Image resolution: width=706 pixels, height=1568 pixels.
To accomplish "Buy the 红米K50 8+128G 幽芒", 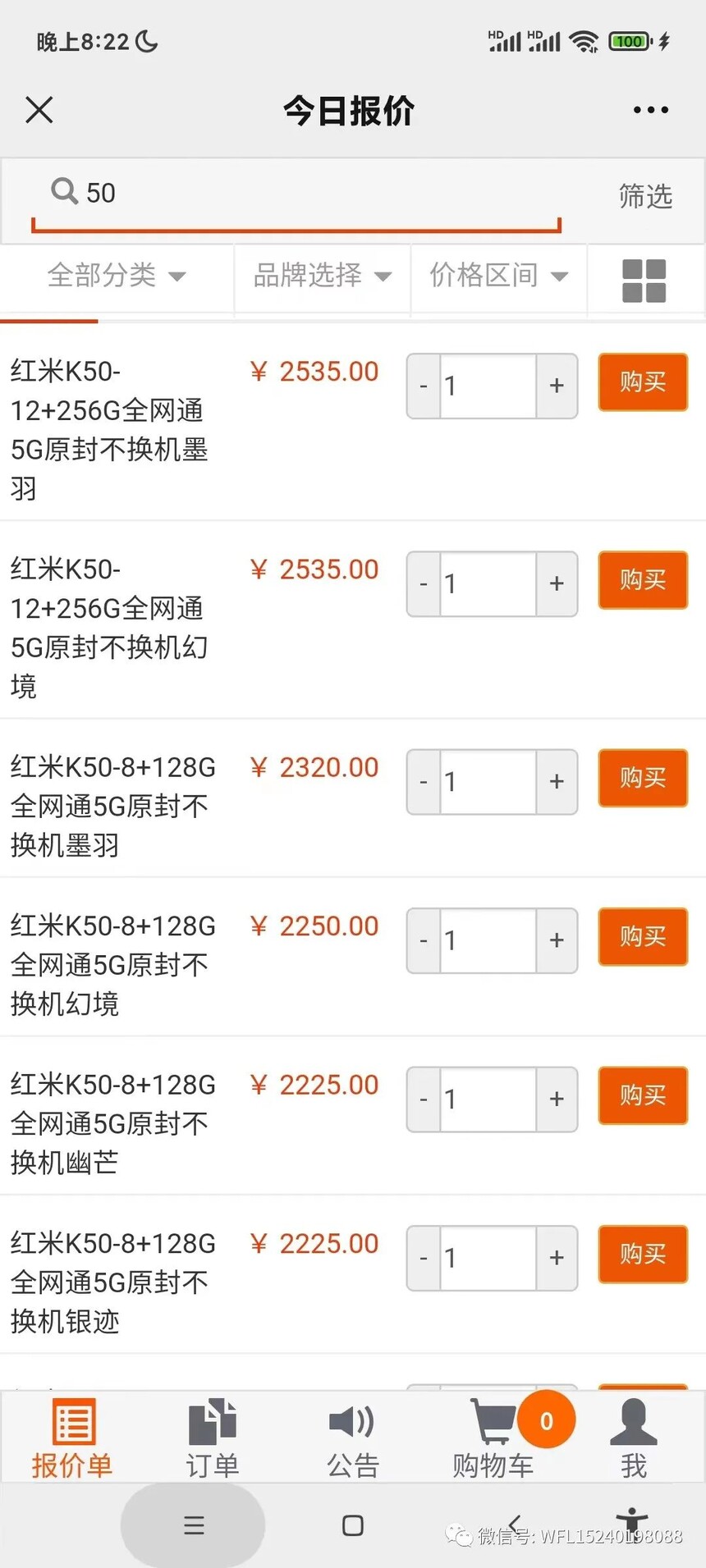I will 643,1095.
